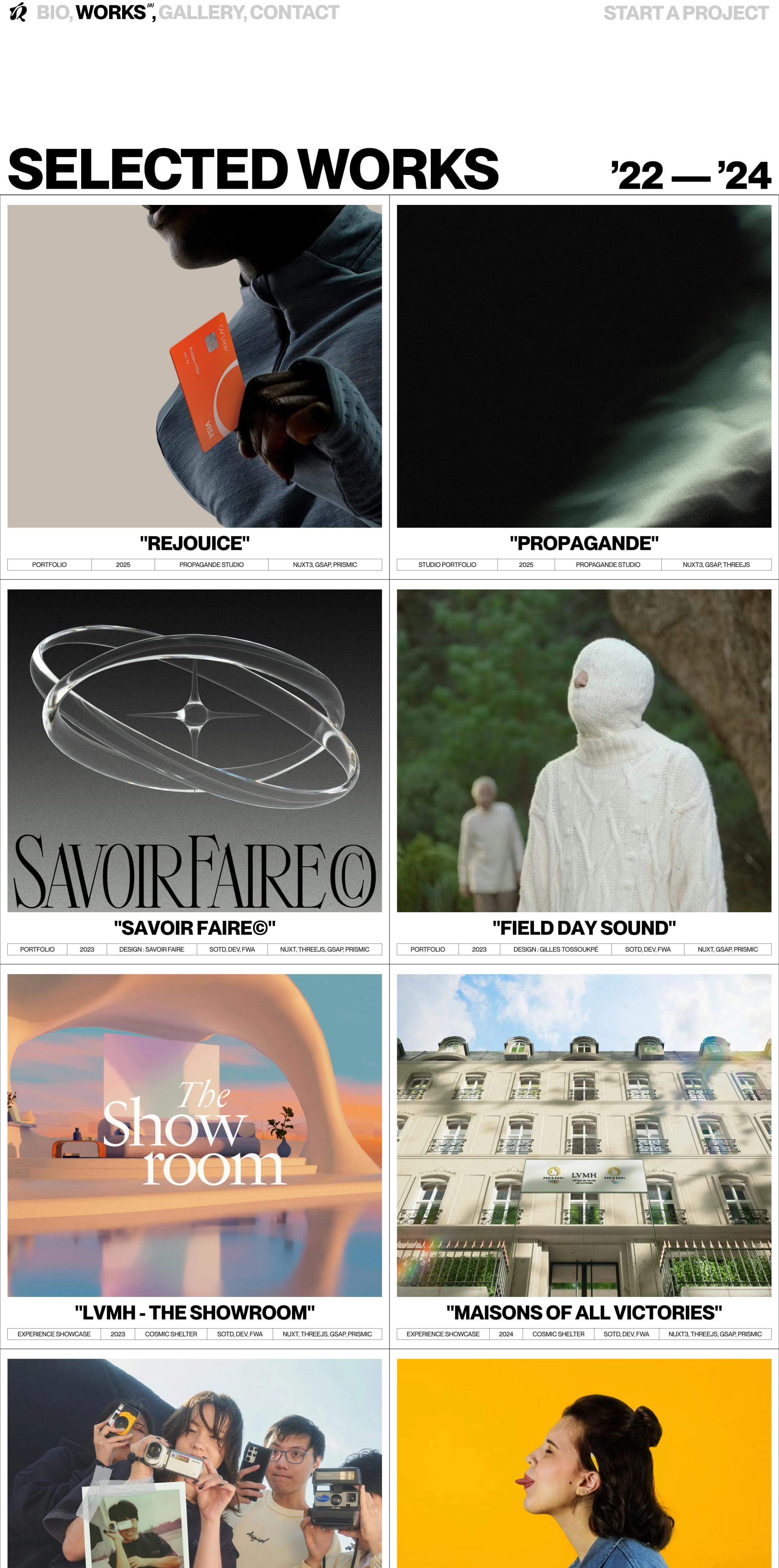Tap Start a Project
779x1568 pixels.
tap(685, 13)
